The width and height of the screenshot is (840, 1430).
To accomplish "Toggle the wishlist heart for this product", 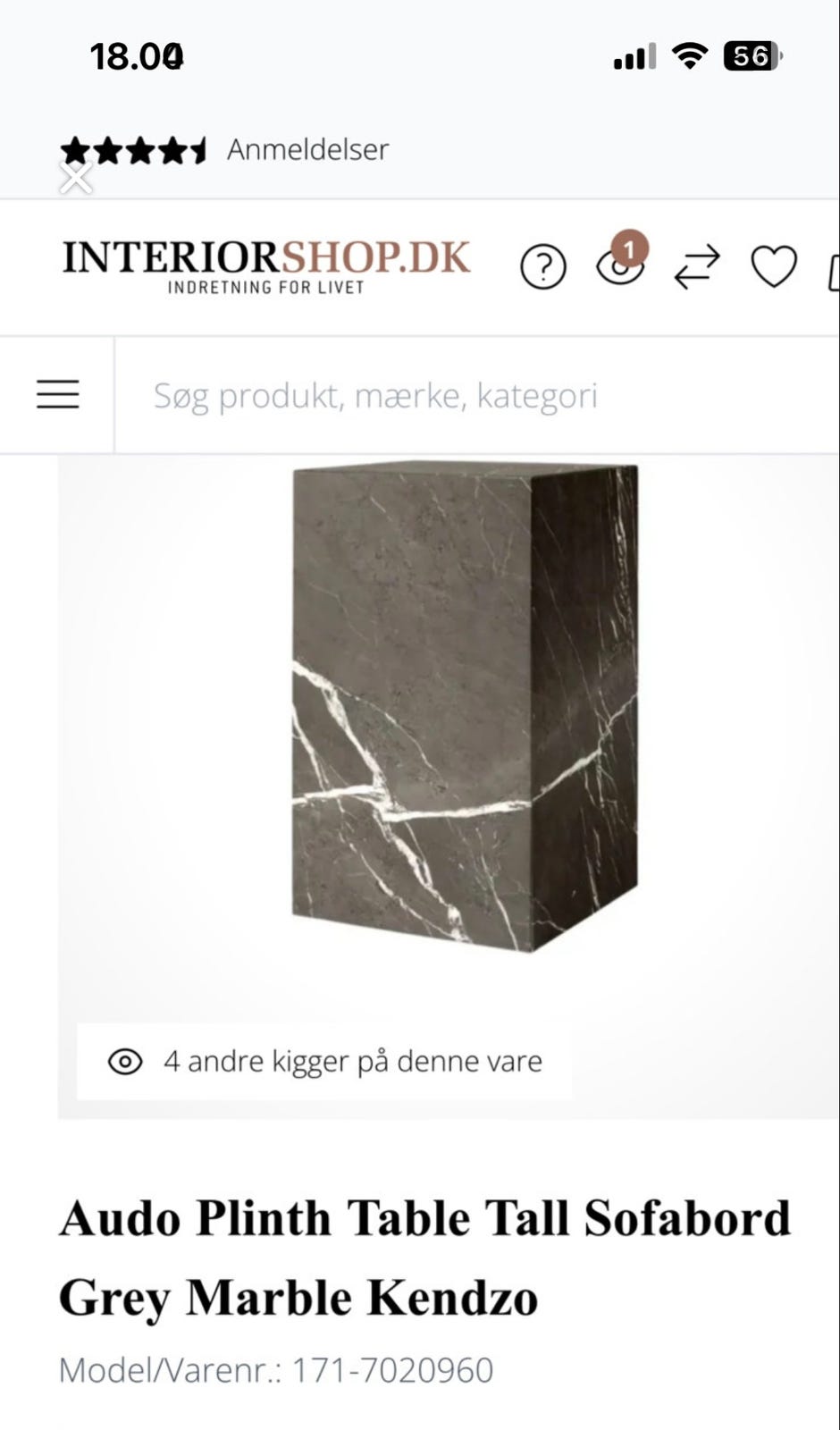I will tap(772, 266).
